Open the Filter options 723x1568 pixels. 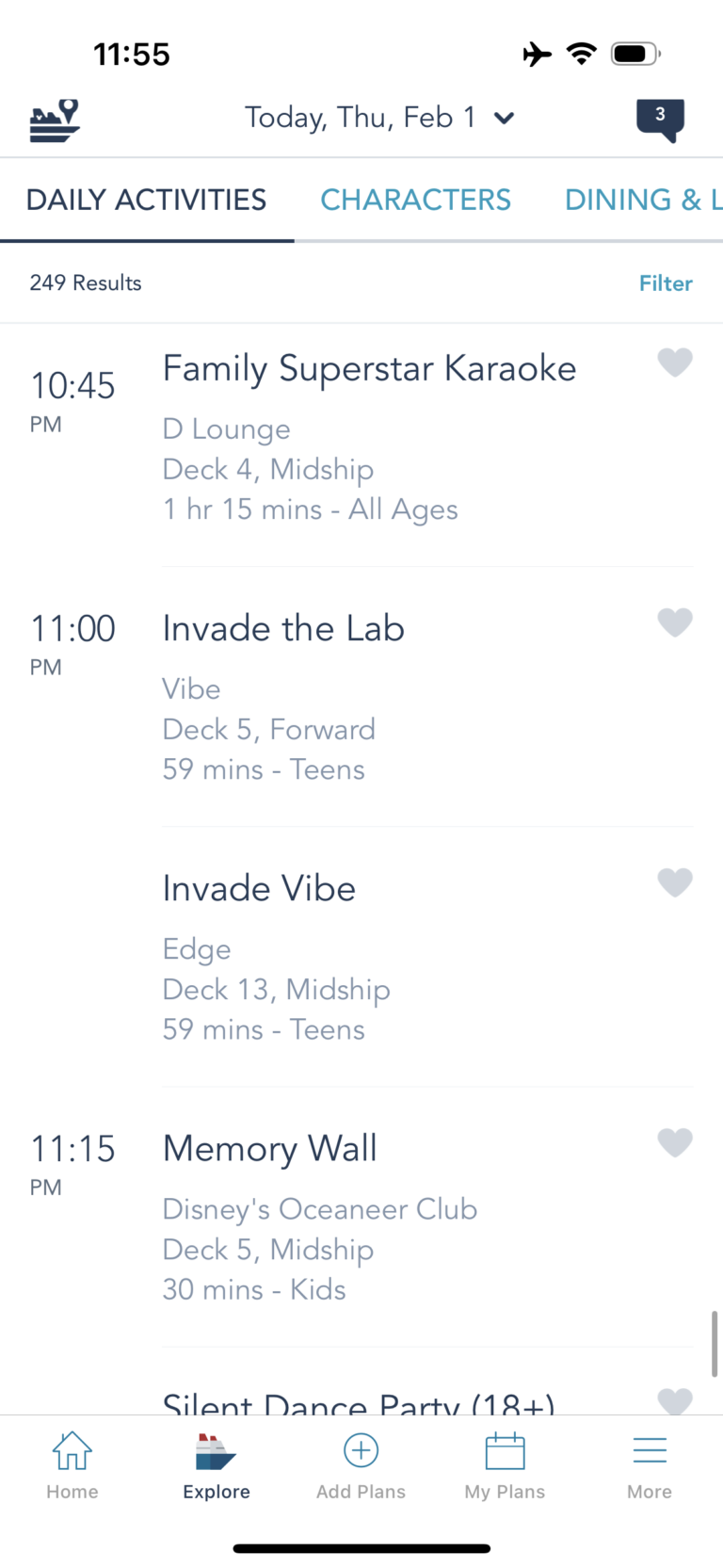665,283
